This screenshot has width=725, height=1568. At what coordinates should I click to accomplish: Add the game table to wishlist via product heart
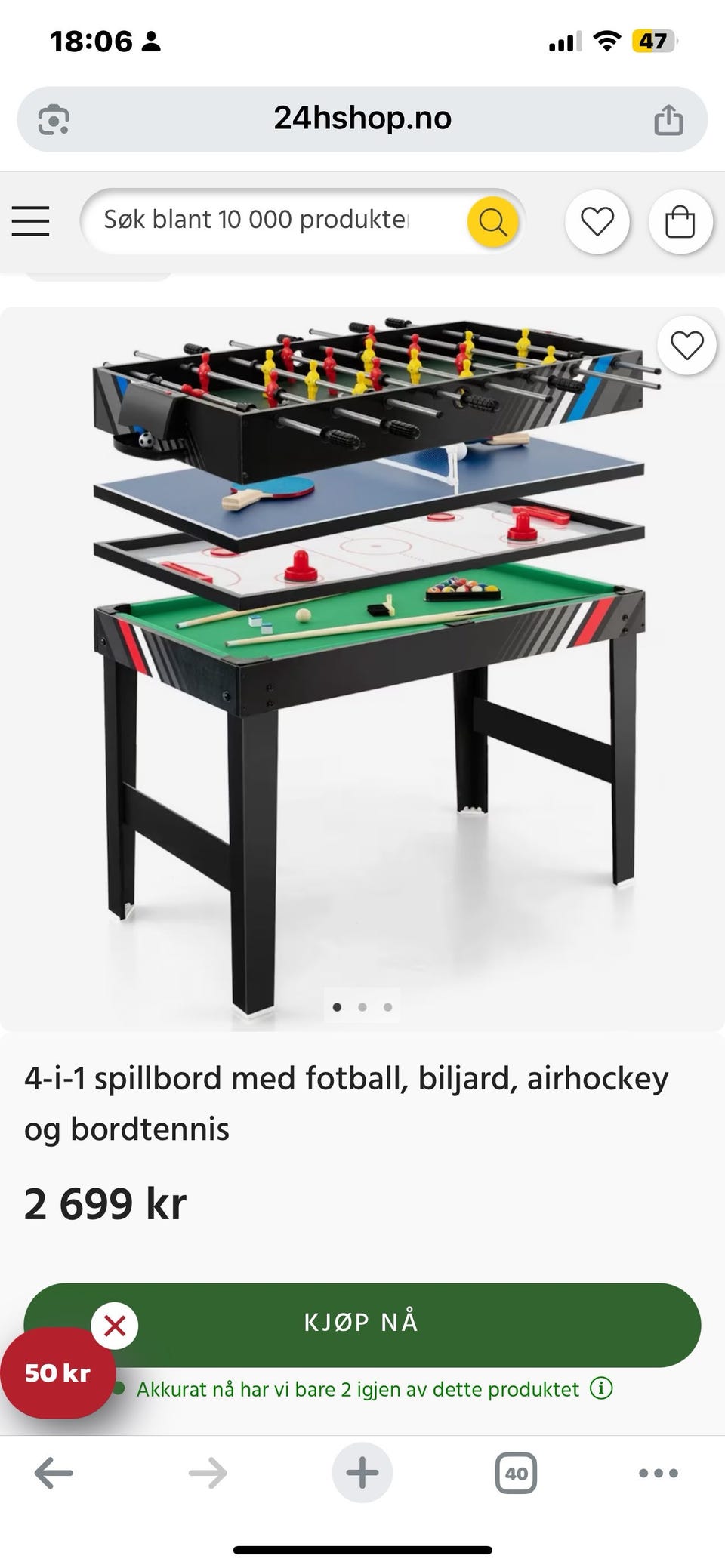point(686,345)
